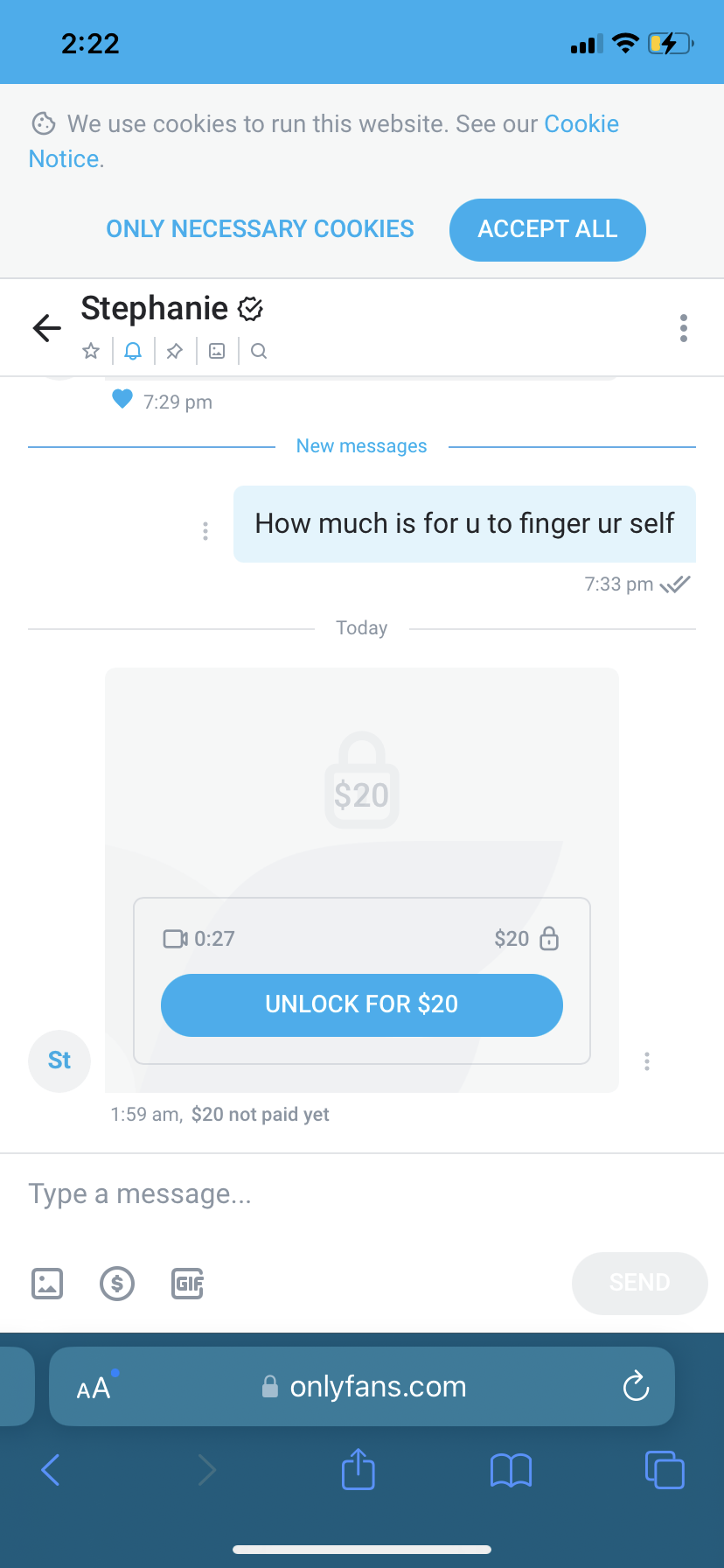This screenshot has height=1568, width=724.
Task: Pin this conversation
Action: click(x=175, y=351)
